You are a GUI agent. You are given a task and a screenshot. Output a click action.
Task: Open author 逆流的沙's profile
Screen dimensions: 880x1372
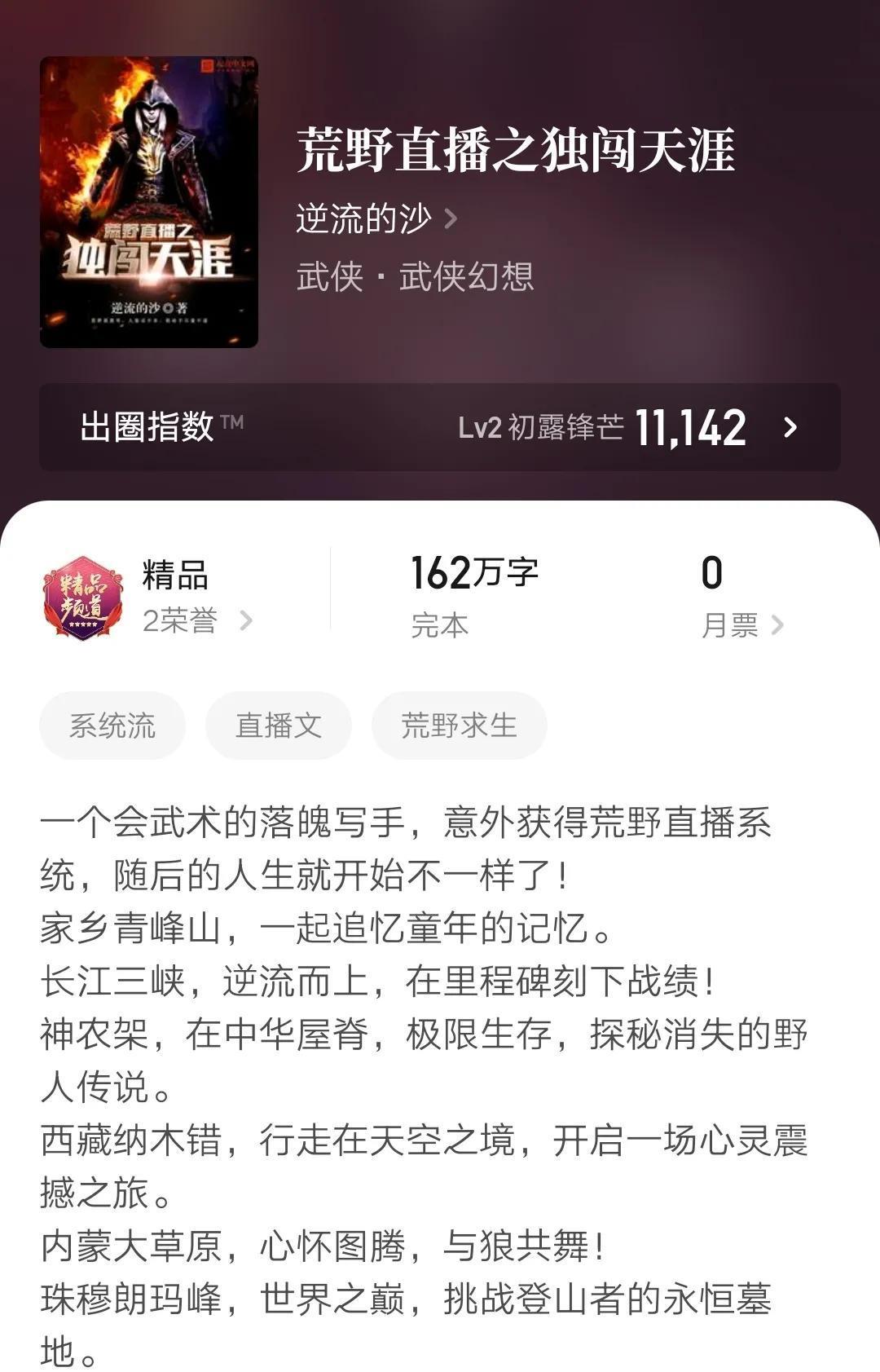point(375,218)
